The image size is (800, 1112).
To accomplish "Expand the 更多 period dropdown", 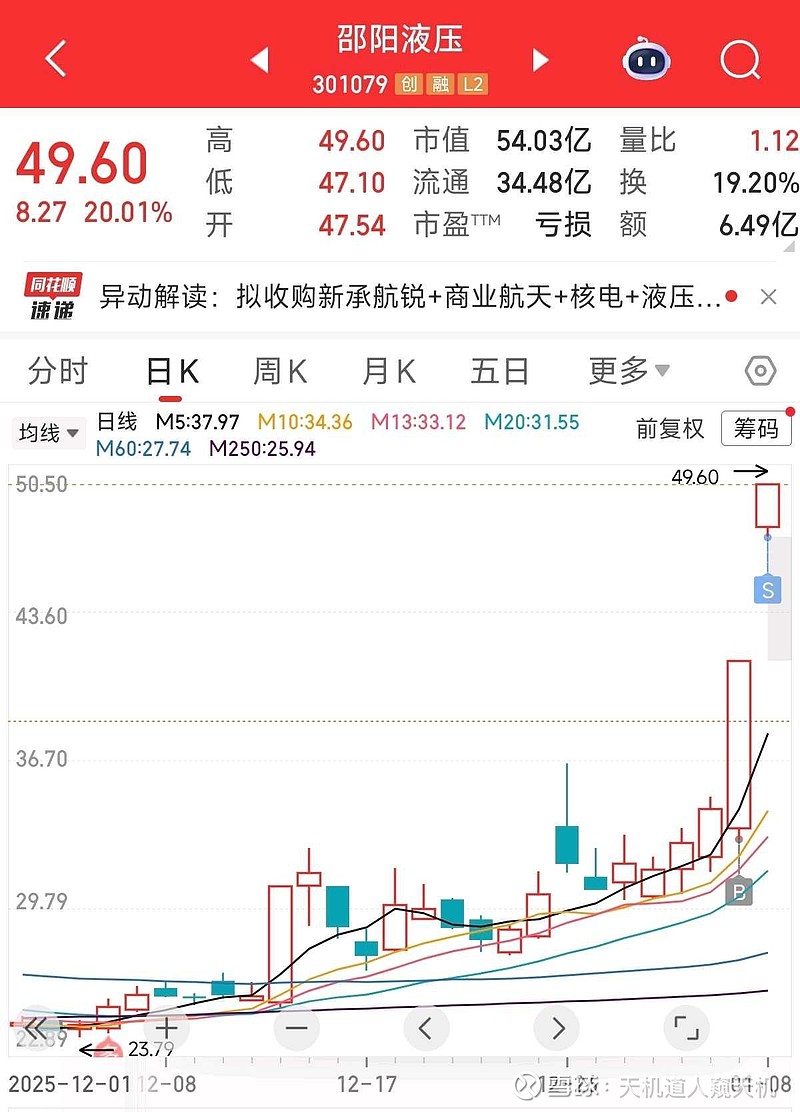I will [620, 370].
